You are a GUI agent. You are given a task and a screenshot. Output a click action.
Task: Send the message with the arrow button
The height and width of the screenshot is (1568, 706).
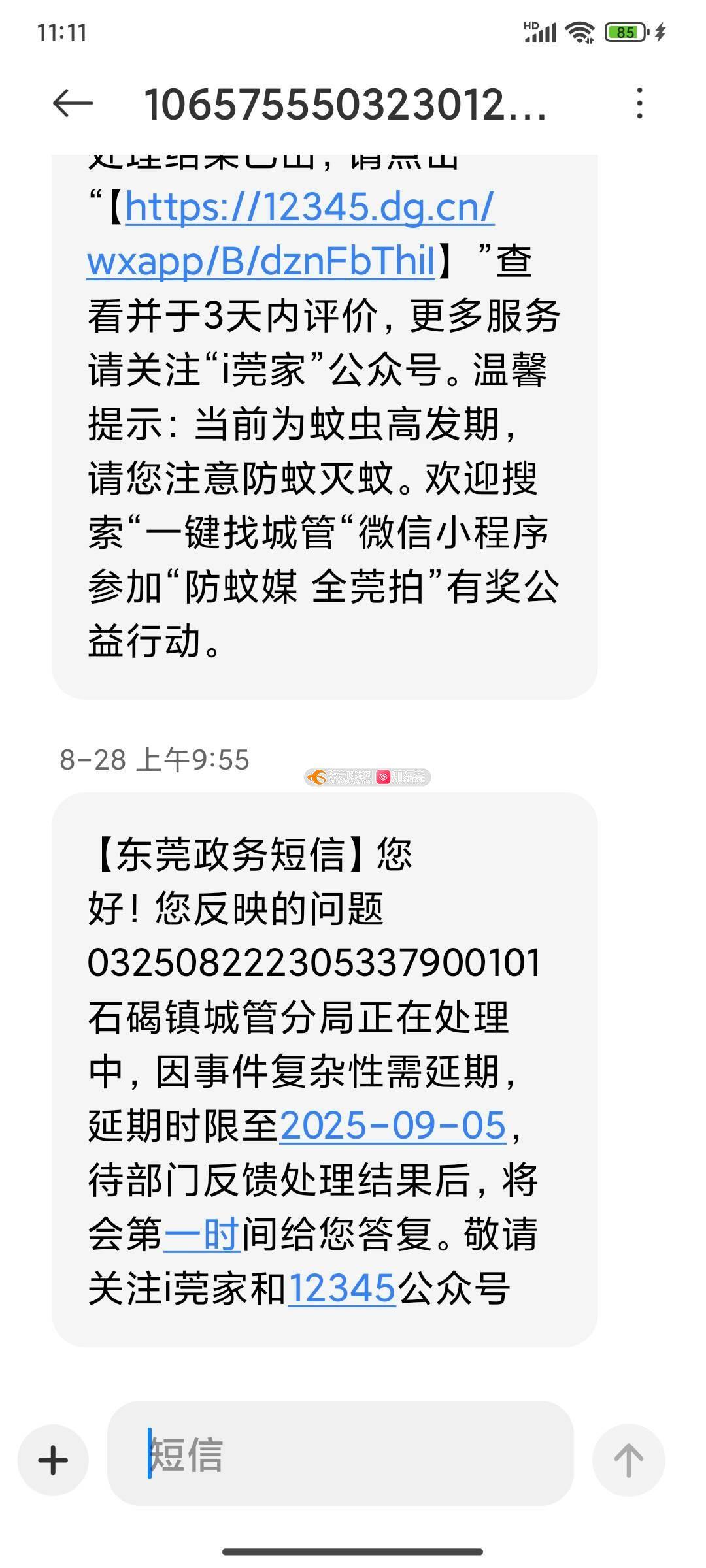coord(628,1460)
